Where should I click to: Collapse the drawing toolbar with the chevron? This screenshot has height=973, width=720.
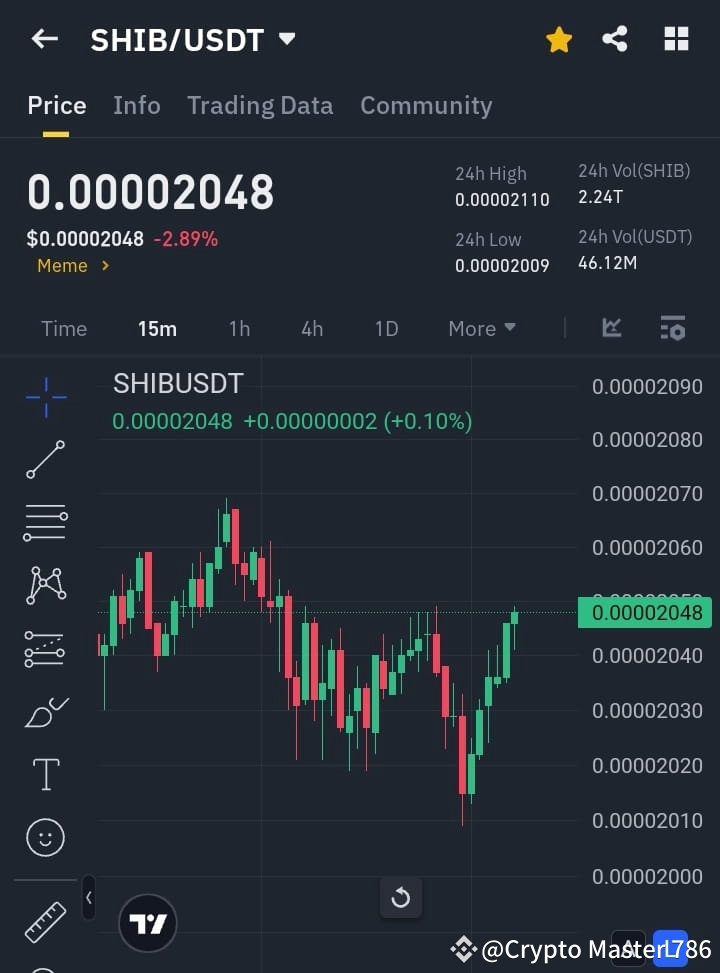pyautogui.click(x=88, y=898)
